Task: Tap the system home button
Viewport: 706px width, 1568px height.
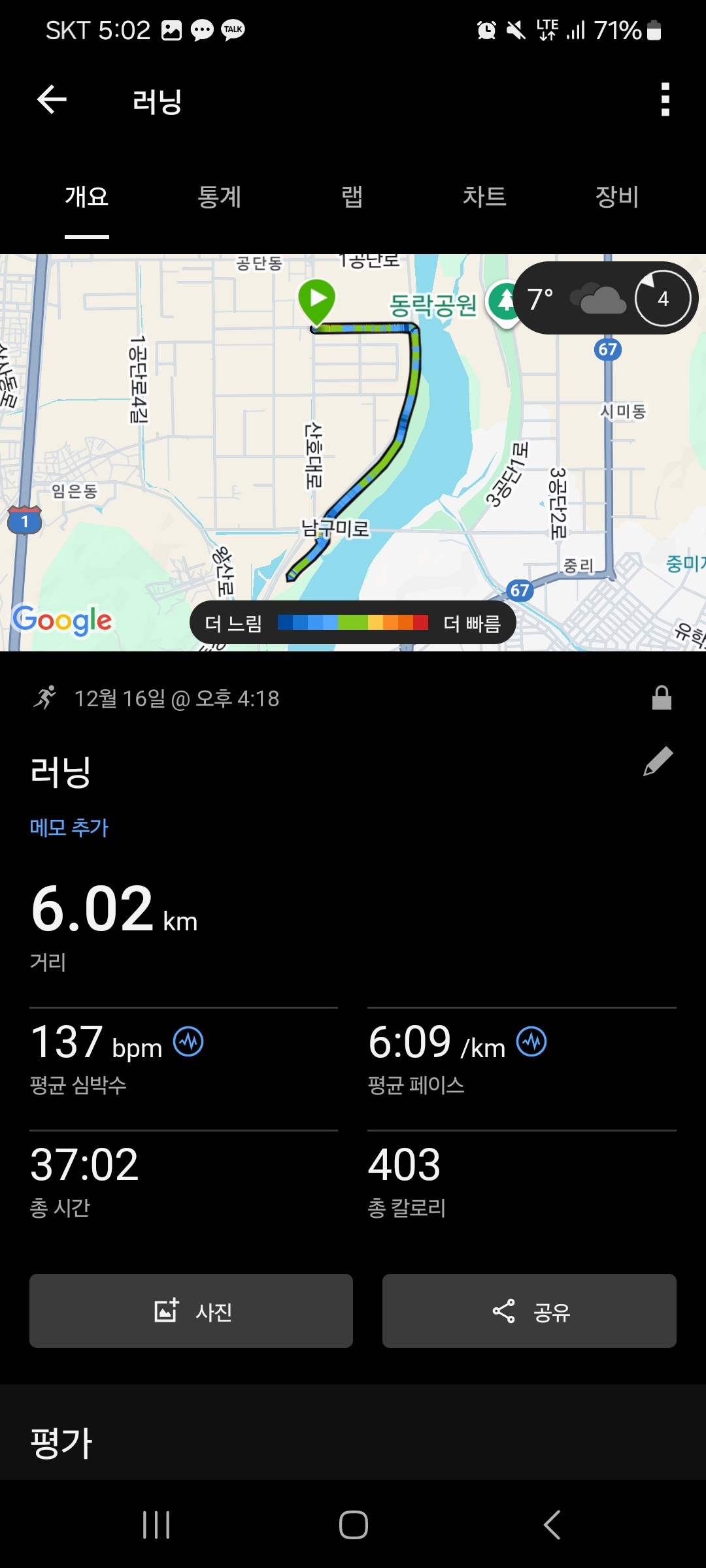Action: tap(353, 1525)
